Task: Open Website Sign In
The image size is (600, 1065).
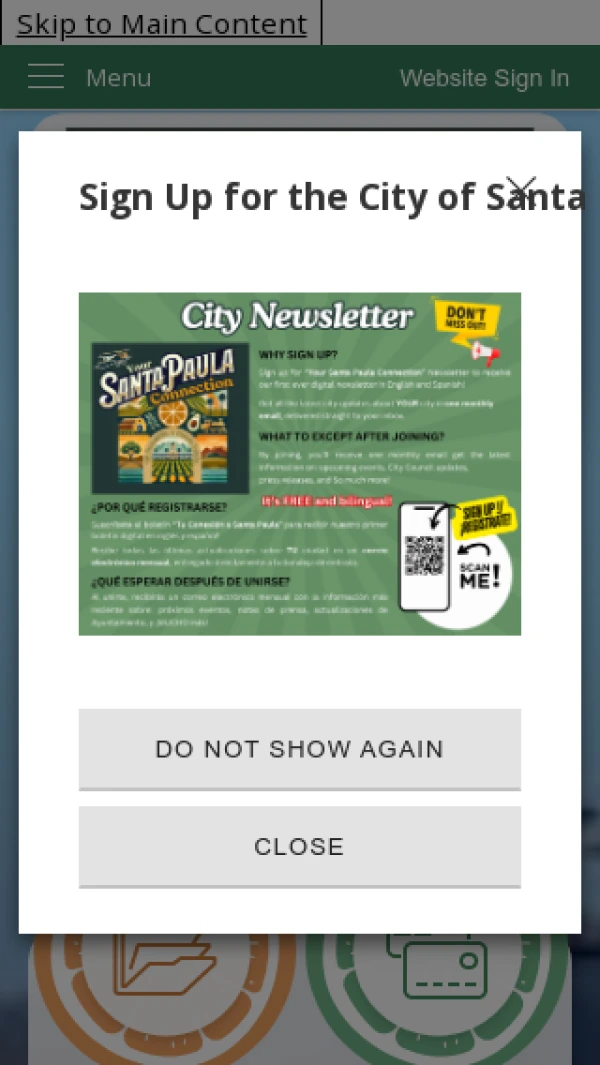Action: coord(484,78)
